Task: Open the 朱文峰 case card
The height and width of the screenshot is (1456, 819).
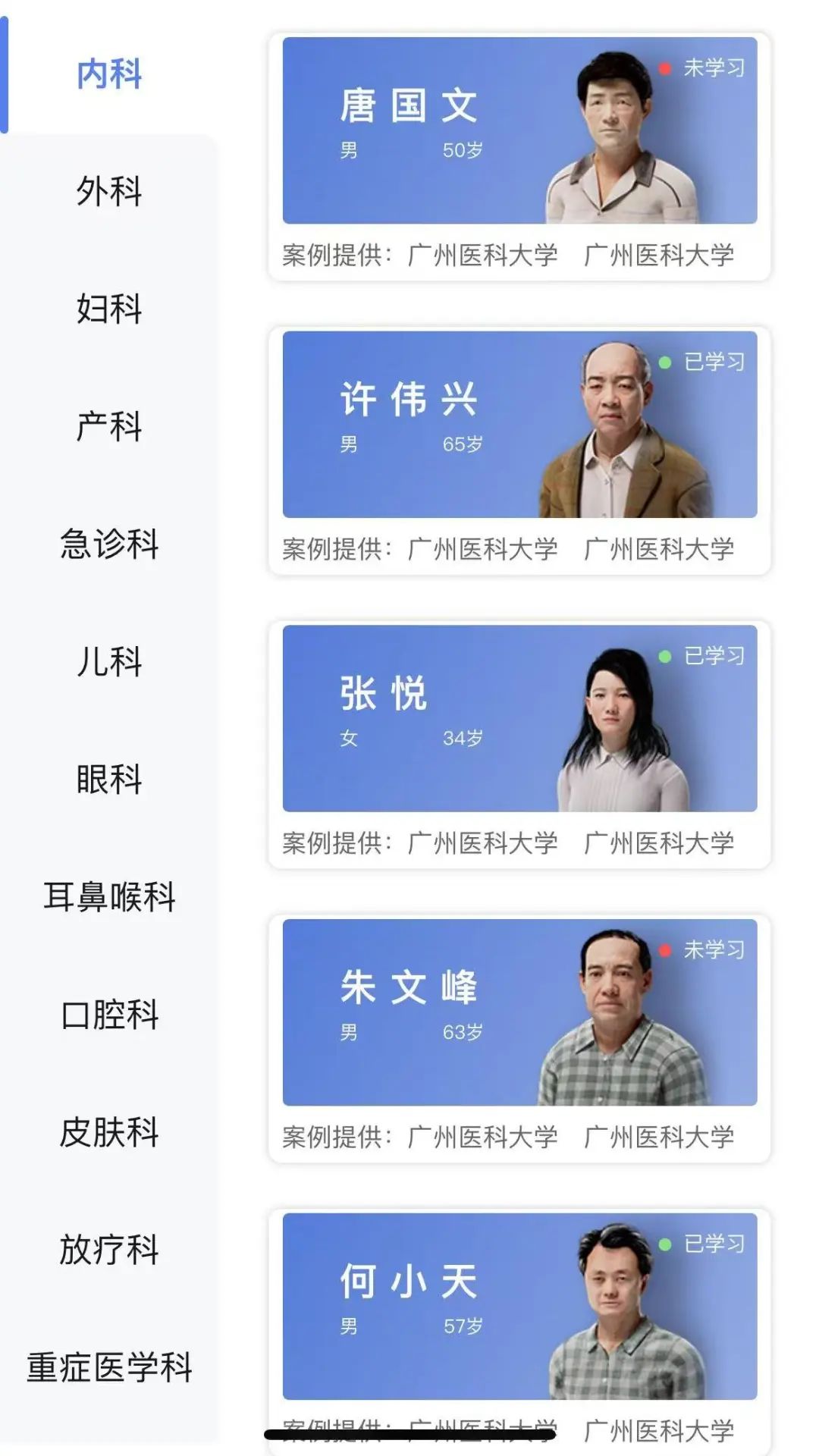Action: 519,1012
